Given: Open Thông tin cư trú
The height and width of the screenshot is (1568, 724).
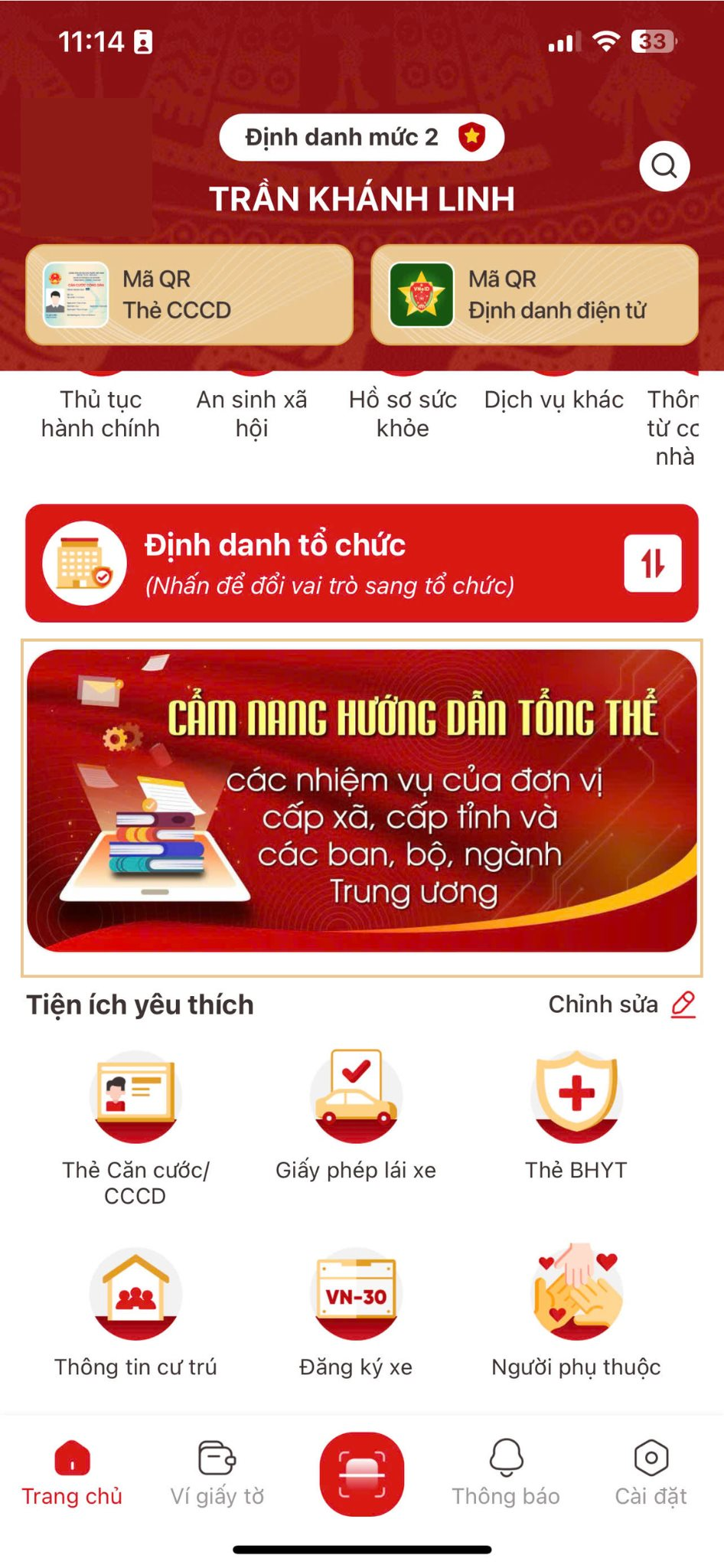Looking at the screenshot, I should tap(135, 1314).
